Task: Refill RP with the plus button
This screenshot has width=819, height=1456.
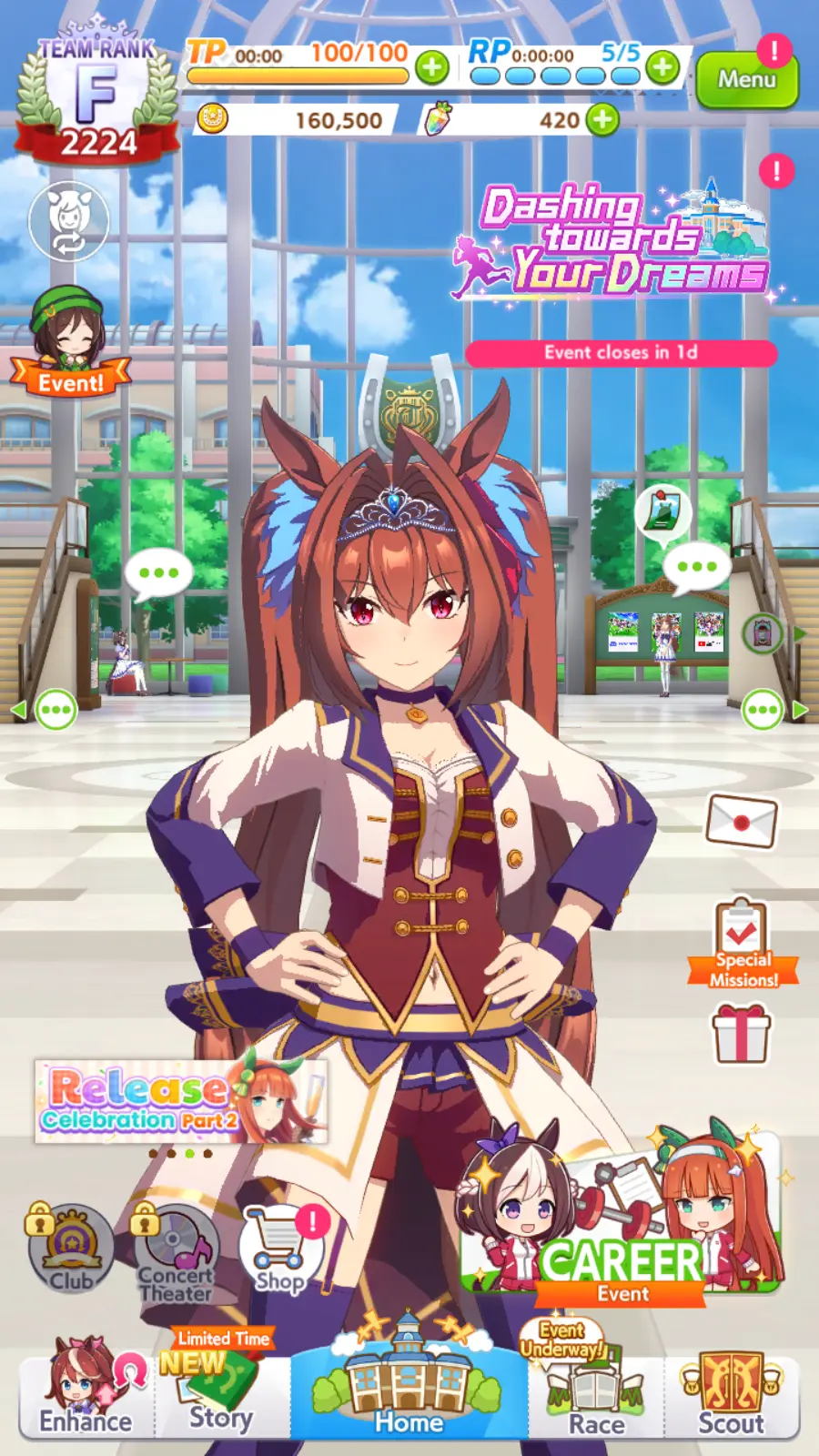Action: point(662,66)
